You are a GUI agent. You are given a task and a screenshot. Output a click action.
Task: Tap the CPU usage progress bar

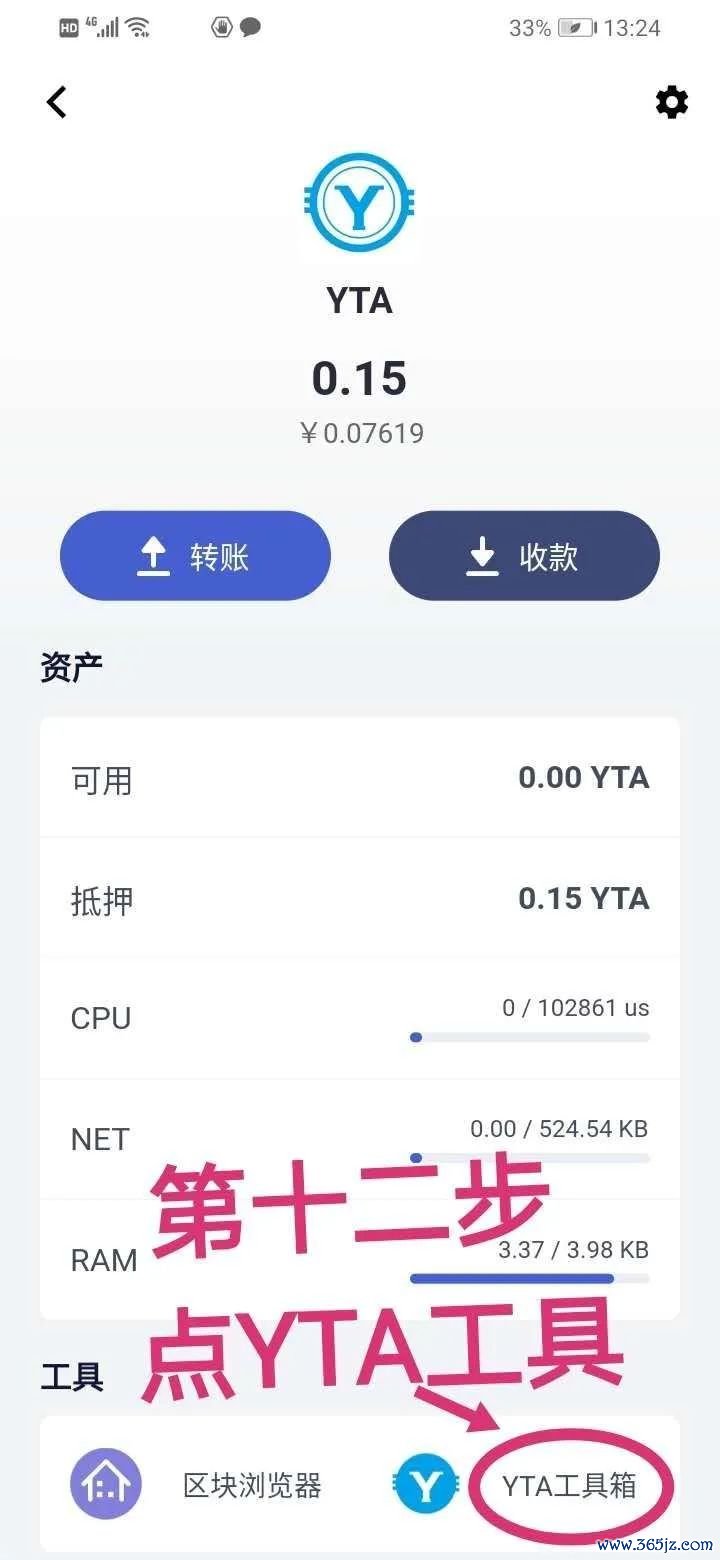pos(530,1037)
